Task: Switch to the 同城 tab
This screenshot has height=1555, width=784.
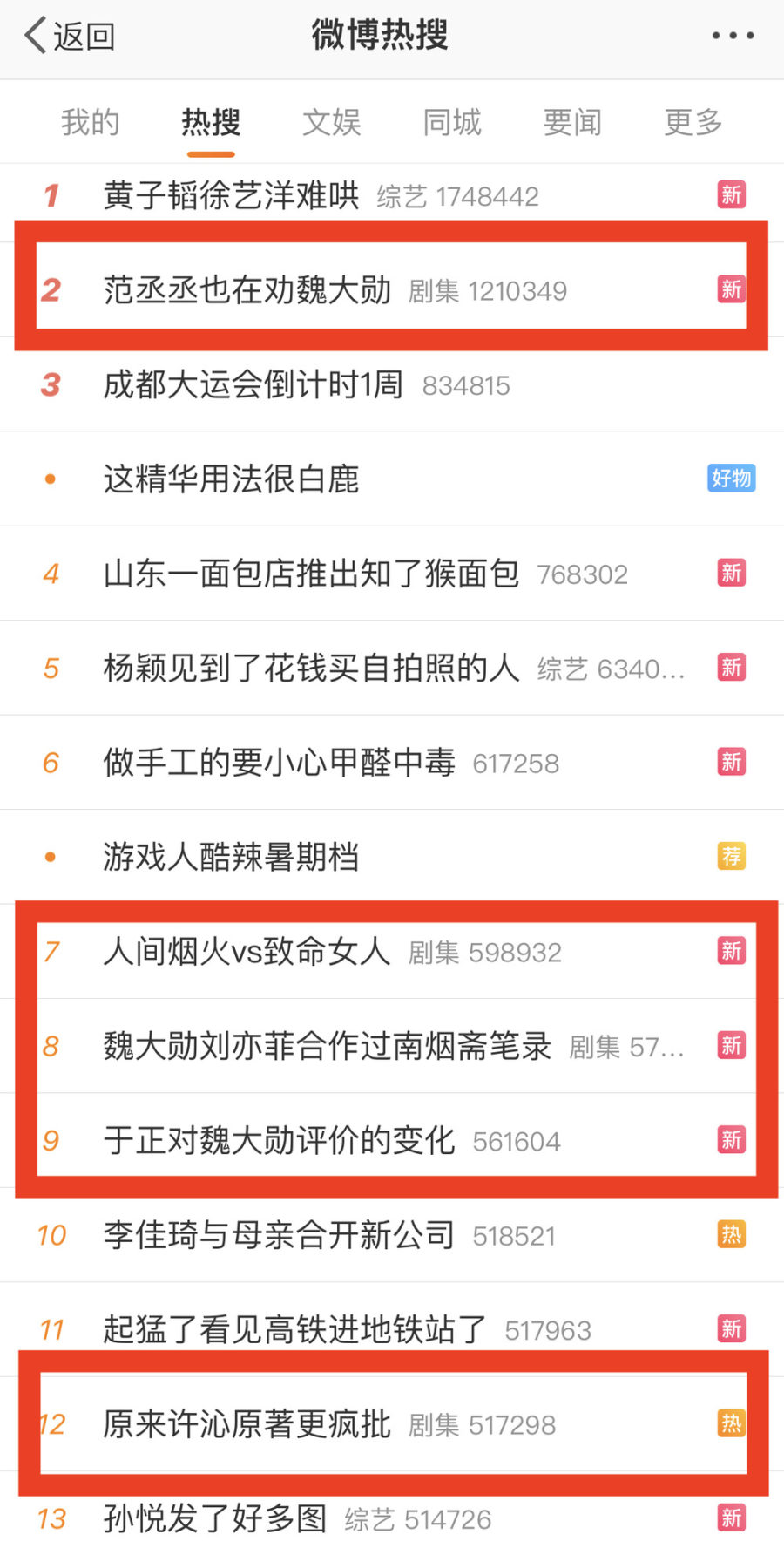Action: click(x=451, y=122)
